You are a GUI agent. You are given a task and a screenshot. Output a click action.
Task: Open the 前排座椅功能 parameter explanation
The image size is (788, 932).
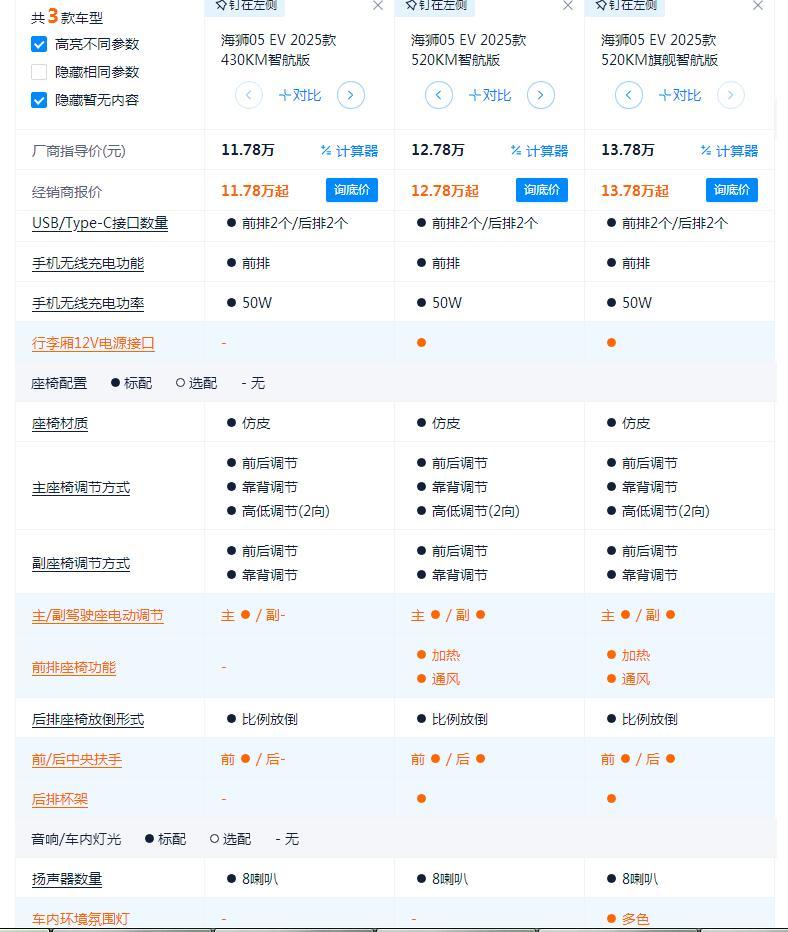(74, 667)
